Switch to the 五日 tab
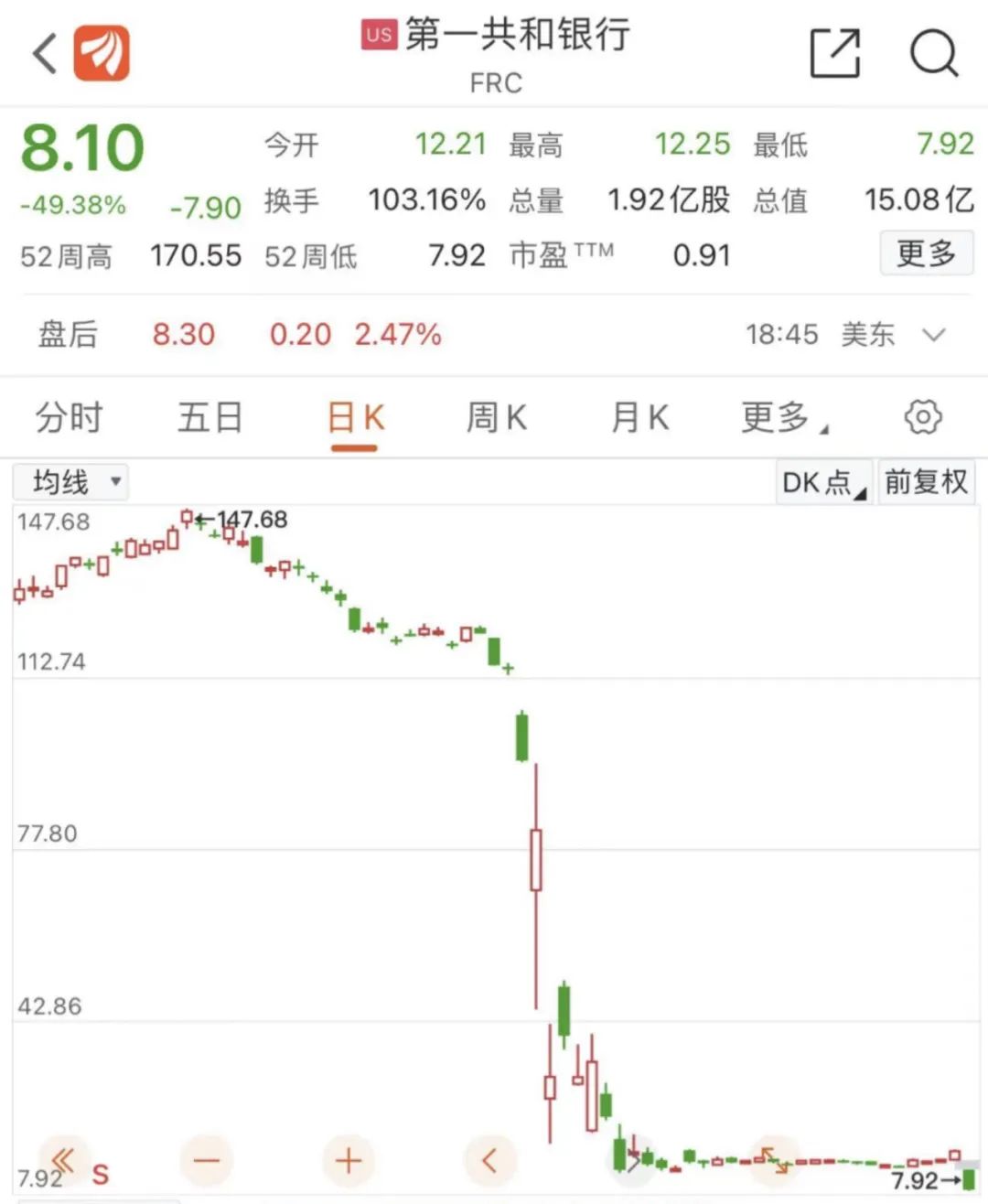The image size is (988, 1204). [210, 418]
